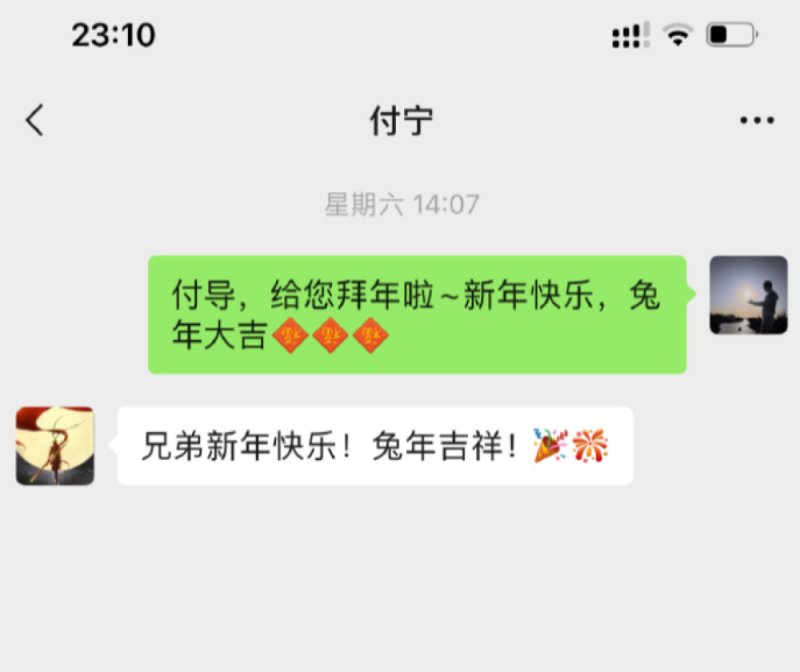Open my own profile avatar on the right
800x672 pixels.
tap(748, 295)
